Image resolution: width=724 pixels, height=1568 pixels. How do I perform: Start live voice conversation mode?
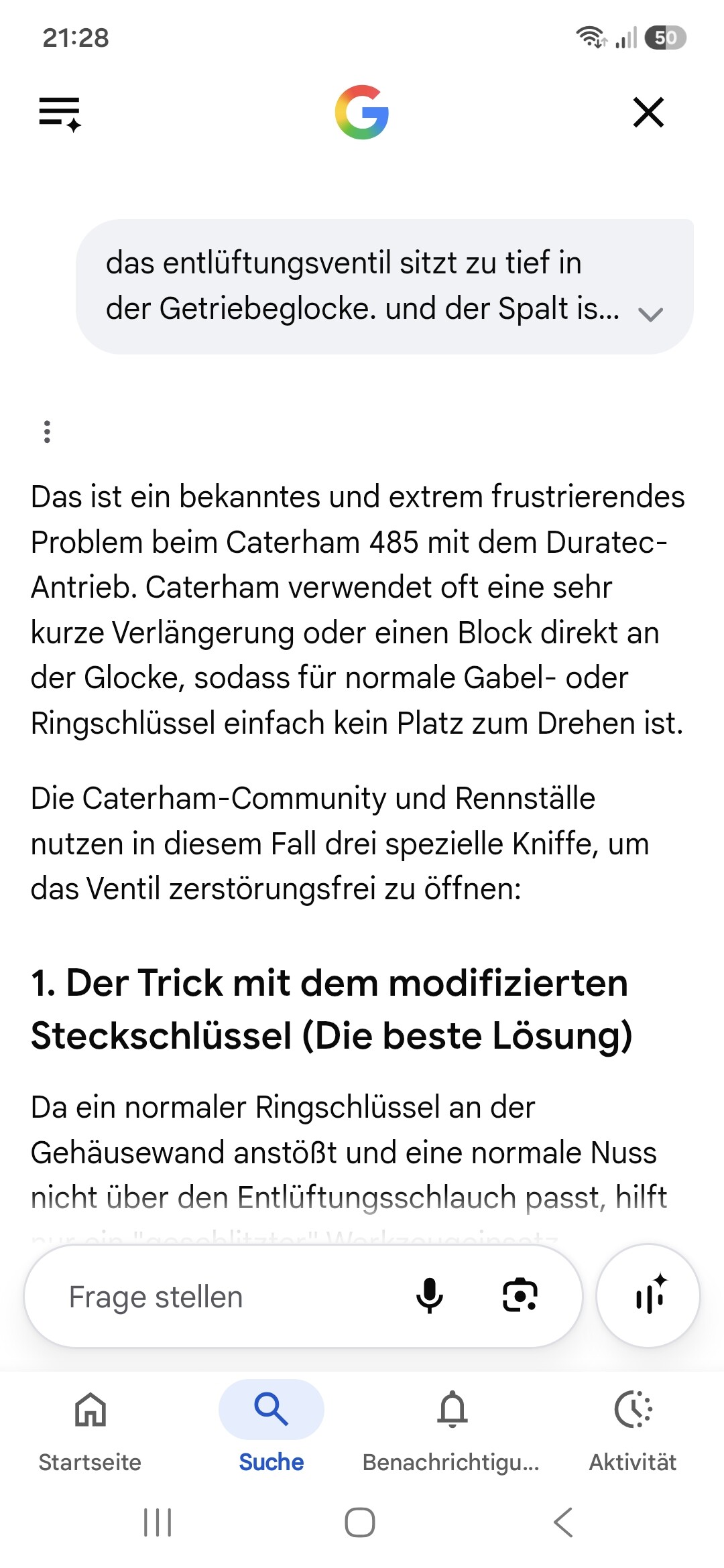tap(648, 1295)
